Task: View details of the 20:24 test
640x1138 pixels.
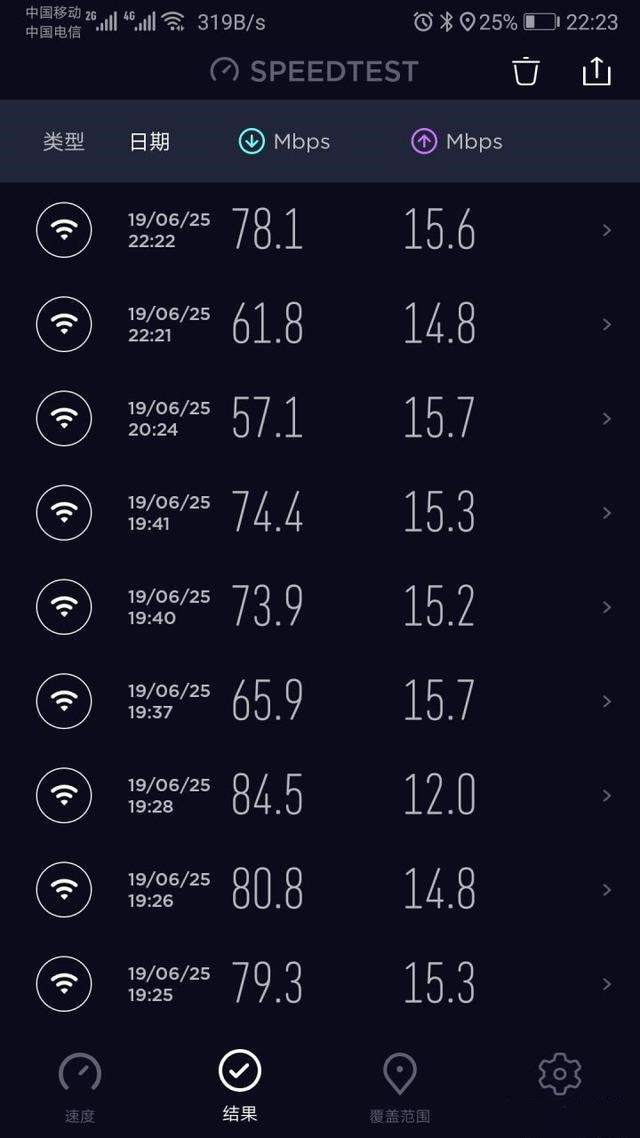Action: click(x=320, y=418)
